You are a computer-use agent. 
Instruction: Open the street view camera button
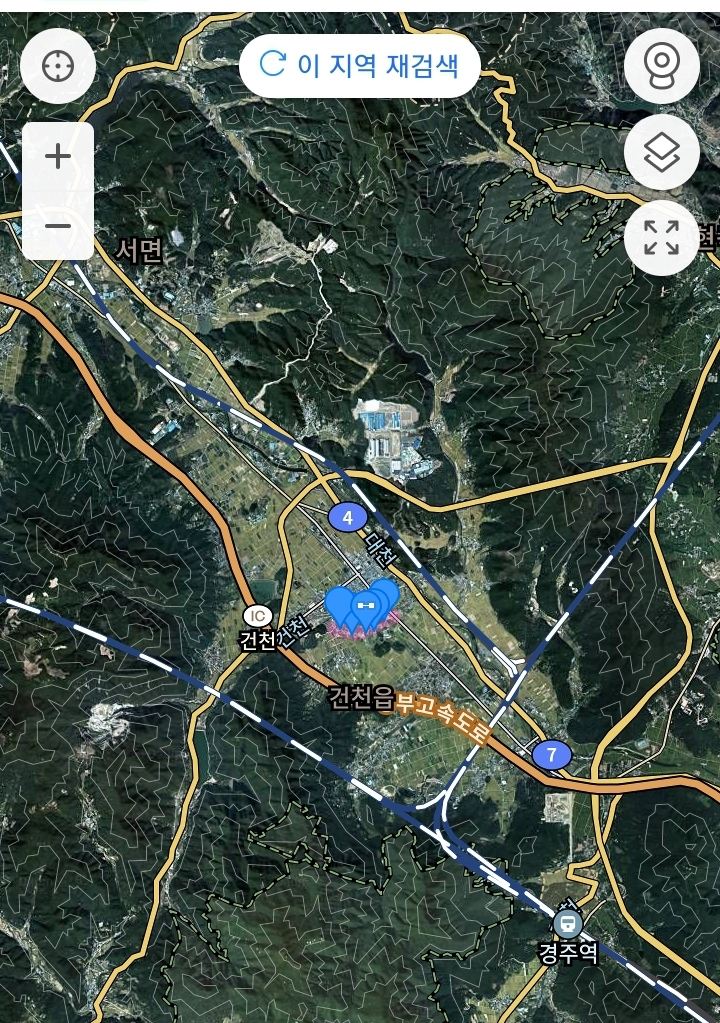coord(661,66)
